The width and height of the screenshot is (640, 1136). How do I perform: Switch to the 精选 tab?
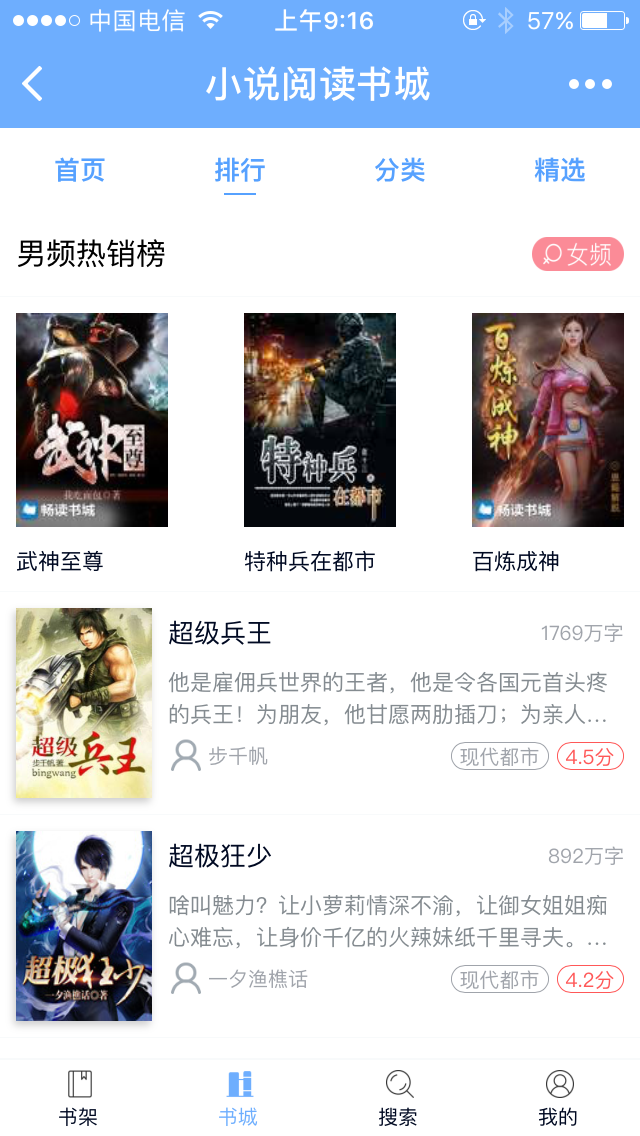tap(560, 170)
